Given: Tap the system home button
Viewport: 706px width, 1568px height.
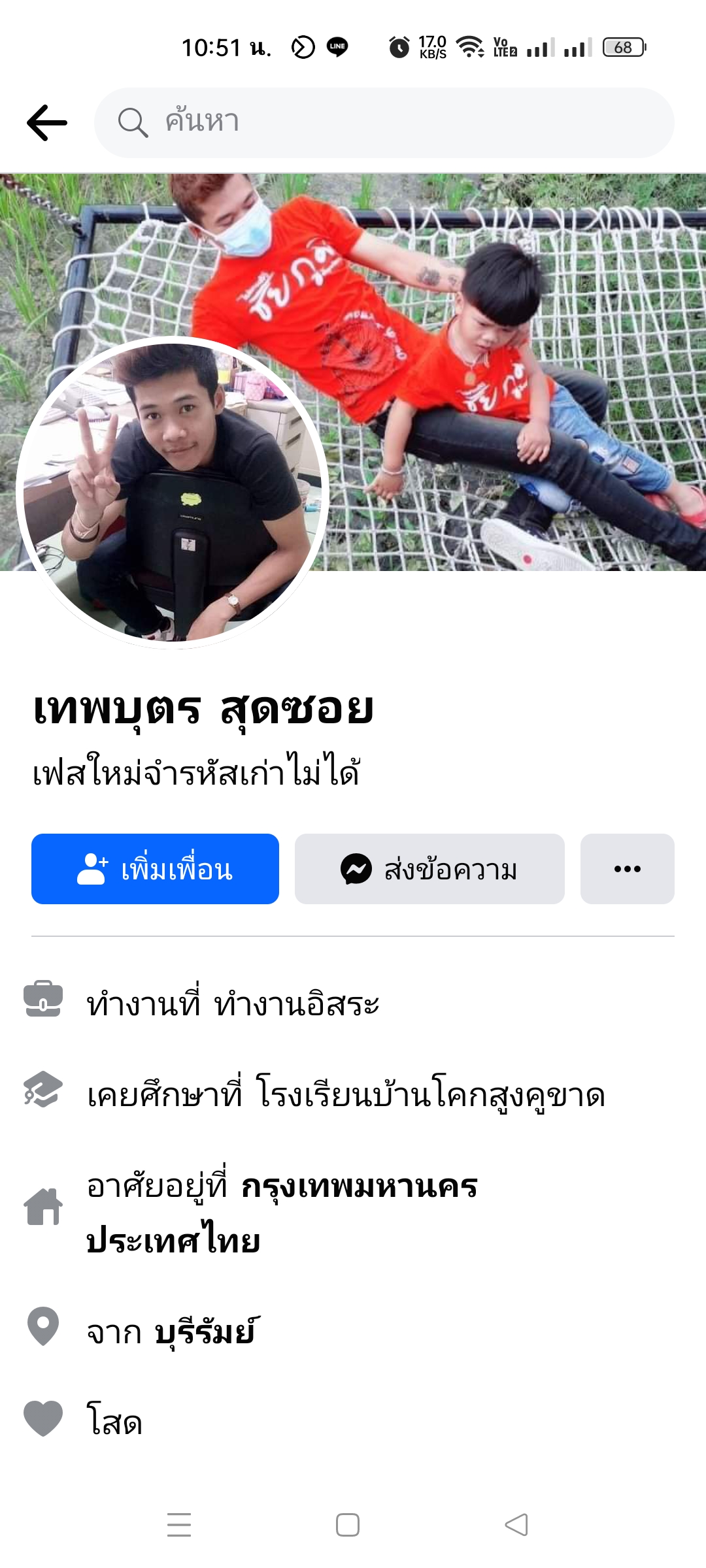Looking at the screenshot, I should pyautogui.click(x=347, y=1525).
